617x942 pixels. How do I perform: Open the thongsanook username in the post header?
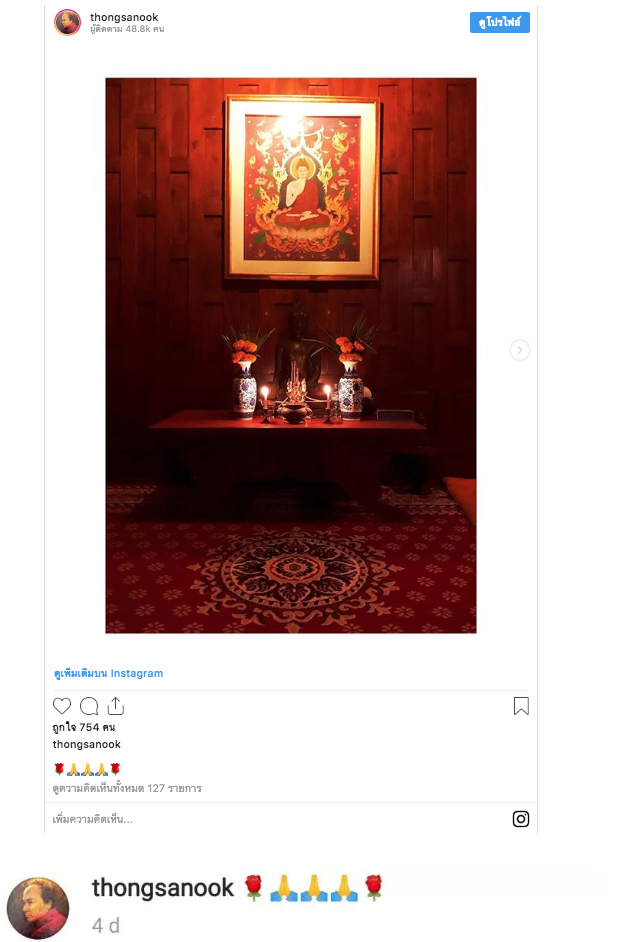pyautogui.click(x=124, y=17)
